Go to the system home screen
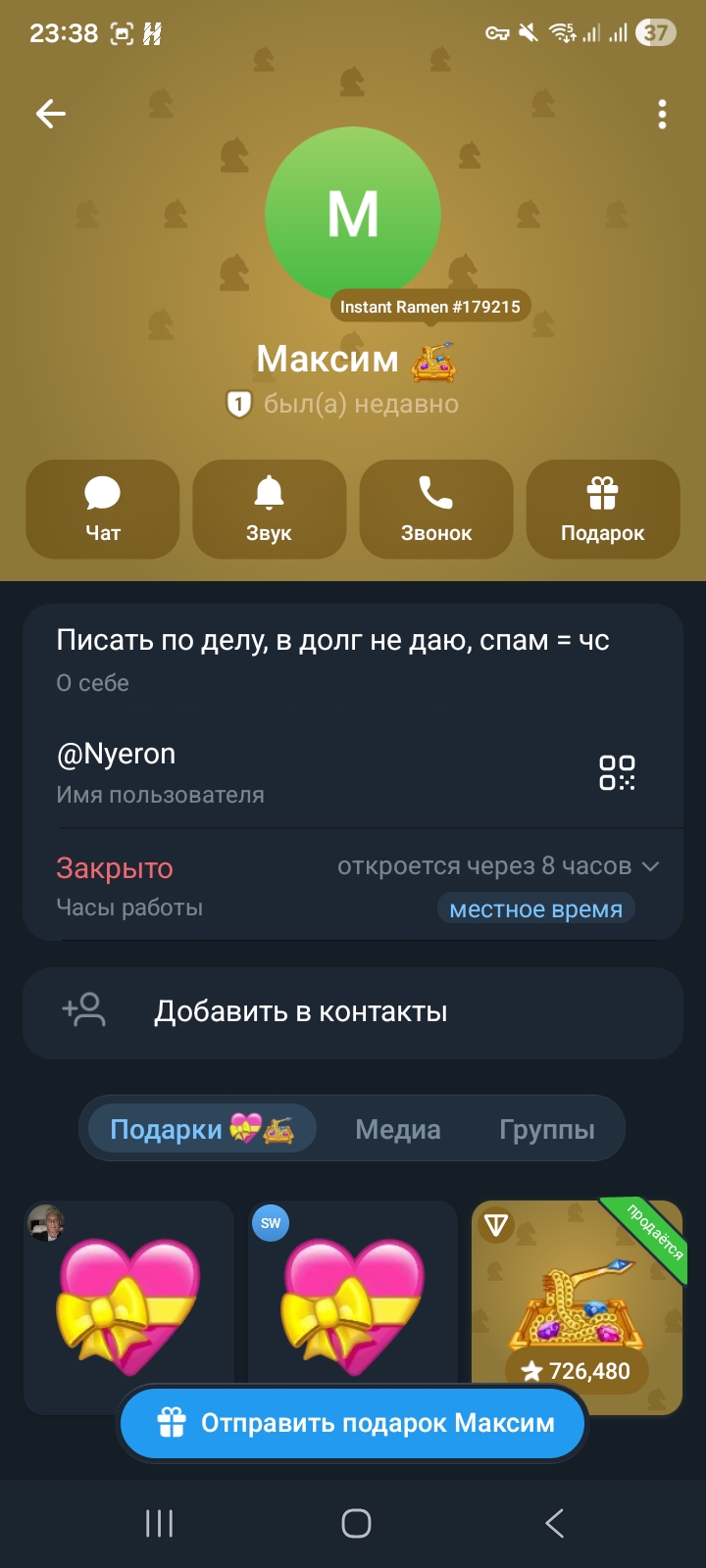The image size is (706, 1568). 355,1523
